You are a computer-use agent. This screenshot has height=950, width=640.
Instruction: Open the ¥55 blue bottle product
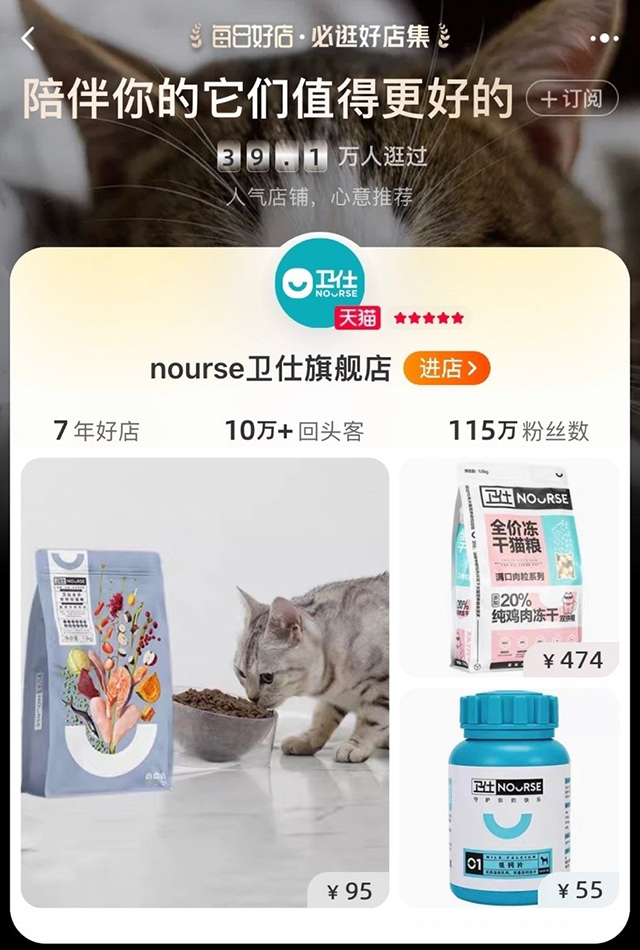click(509, 797)
